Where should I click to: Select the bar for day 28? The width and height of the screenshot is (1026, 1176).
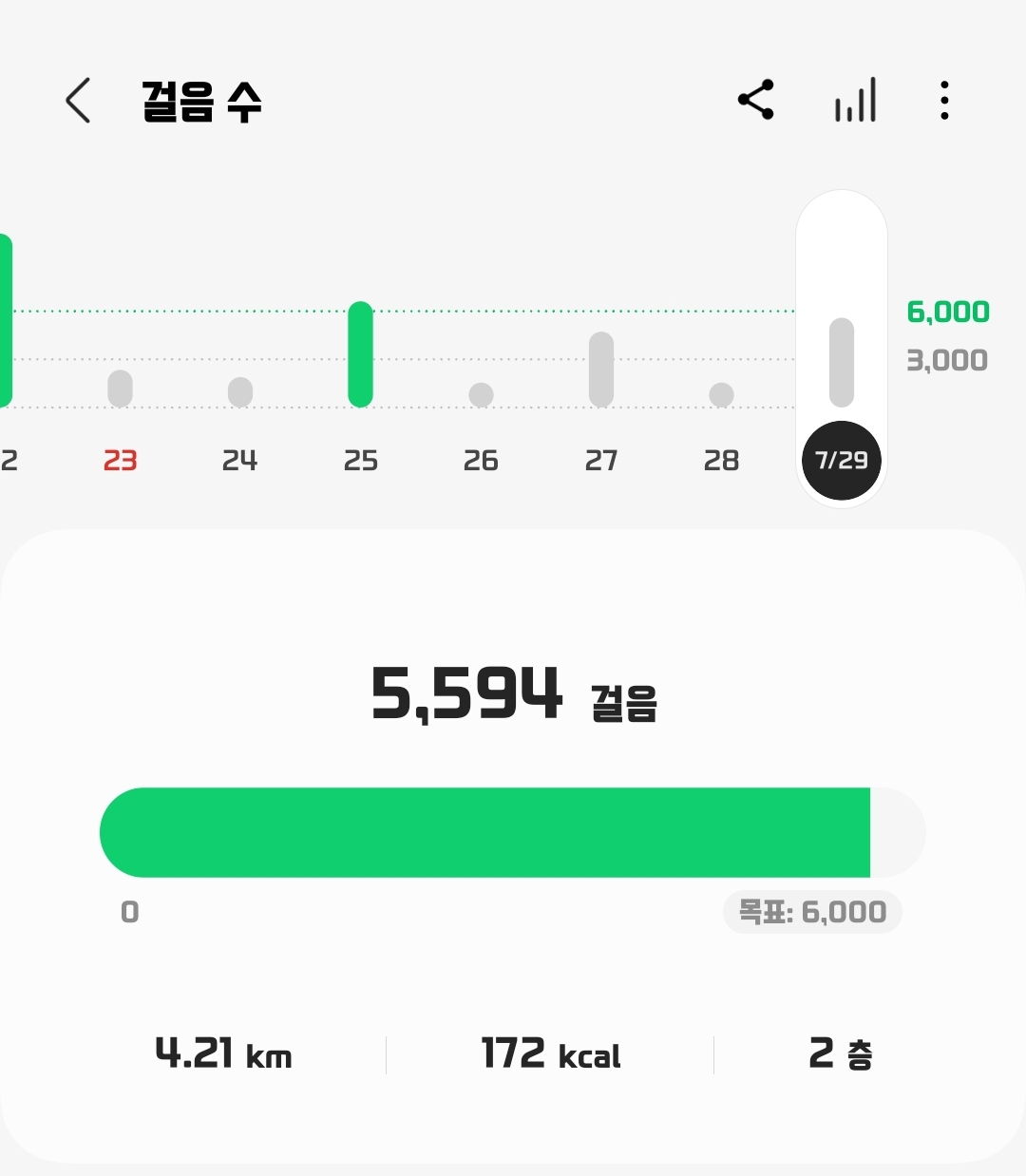[721, 394]
